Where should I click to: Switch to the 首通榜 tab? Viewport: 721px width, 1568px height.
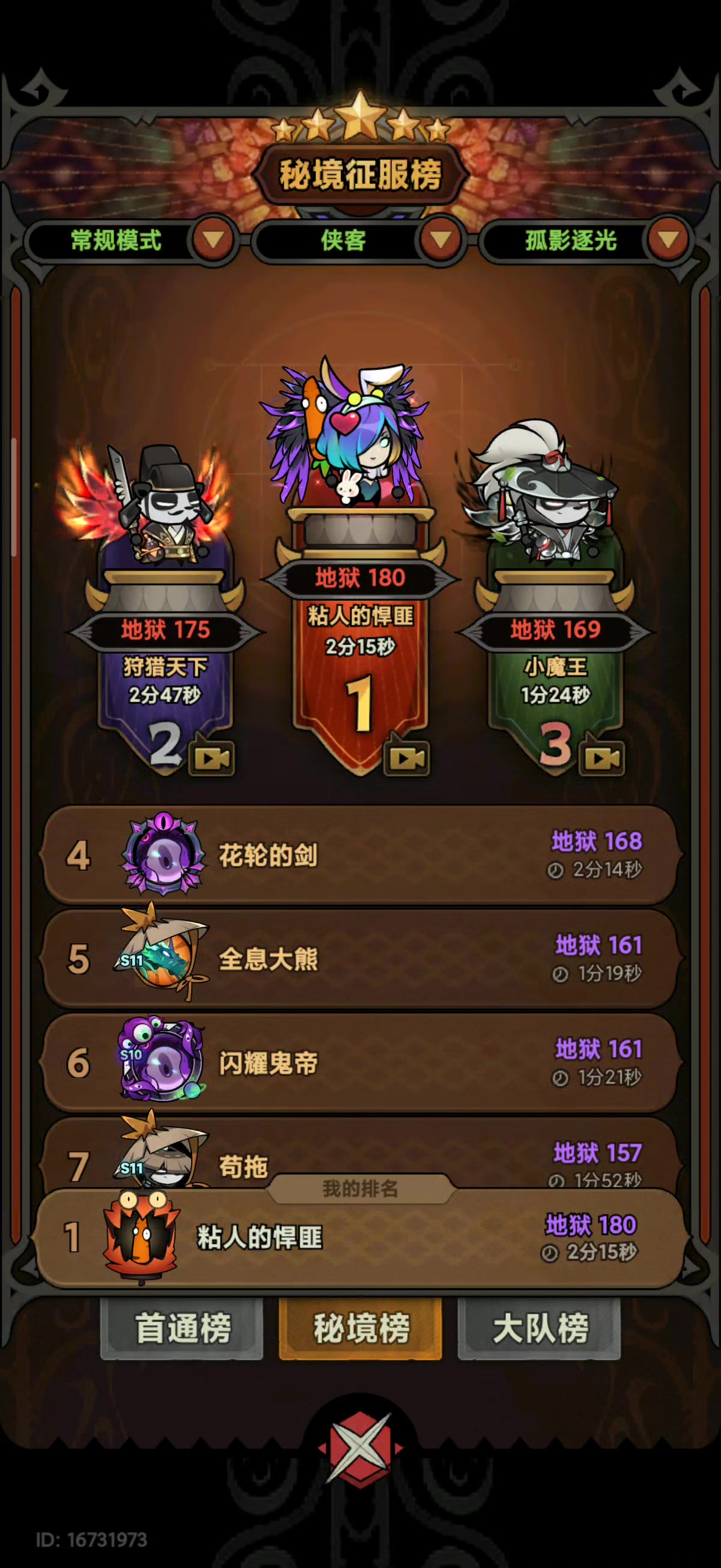[182, 1328]
